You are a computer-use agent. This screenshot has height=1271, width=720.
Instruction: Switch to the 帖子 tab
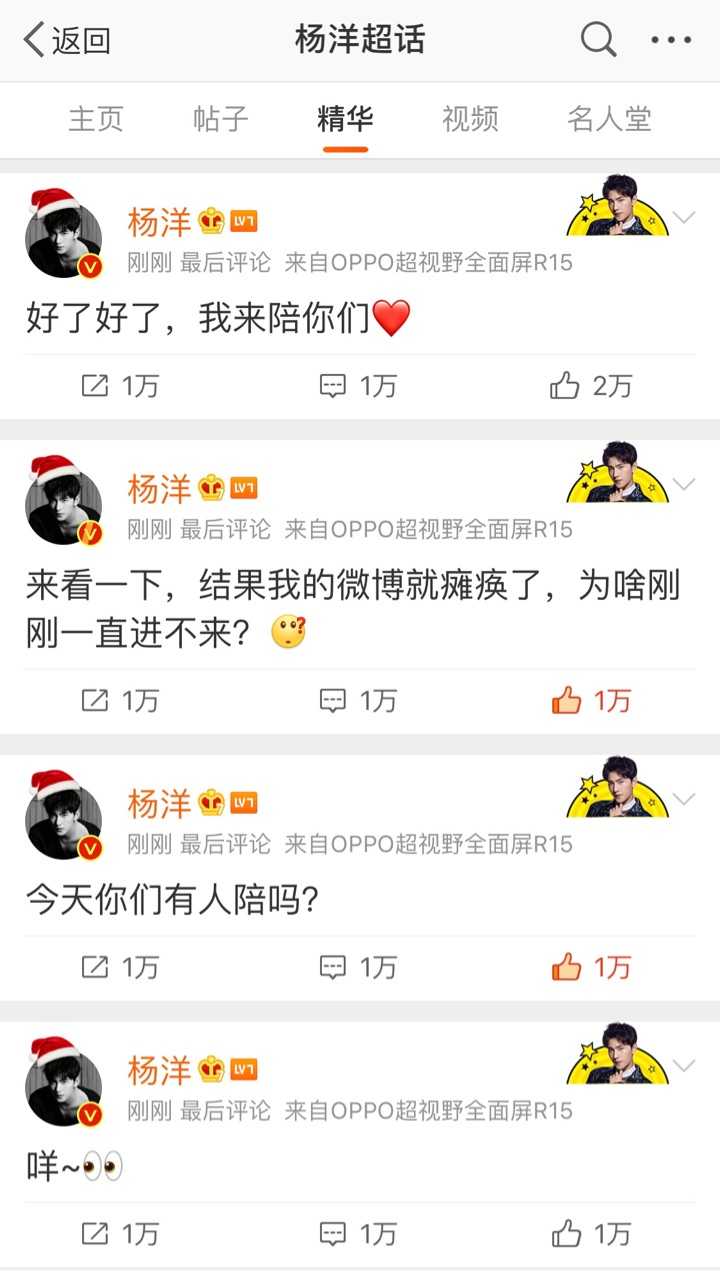click(221, 119)
